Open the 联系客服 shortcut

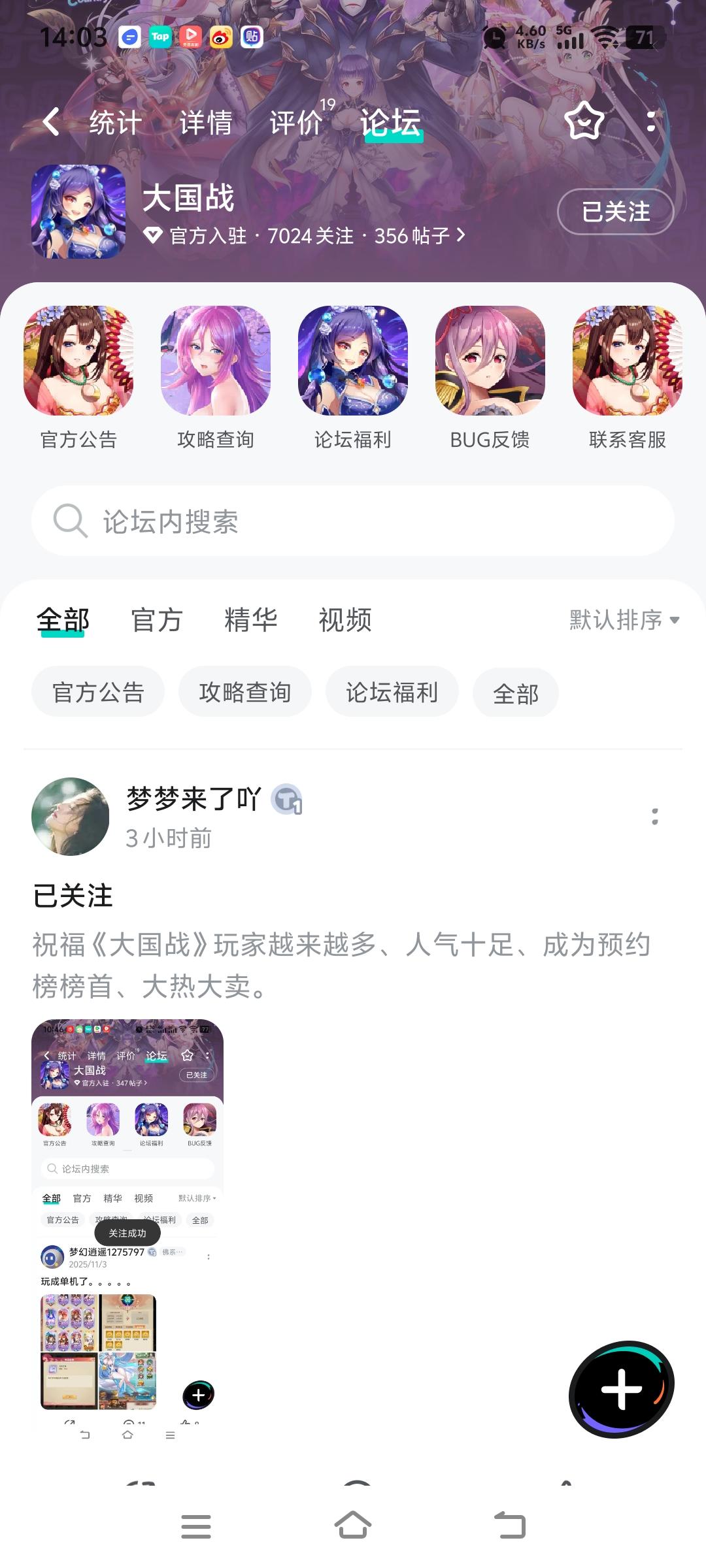tap(628, 361)
